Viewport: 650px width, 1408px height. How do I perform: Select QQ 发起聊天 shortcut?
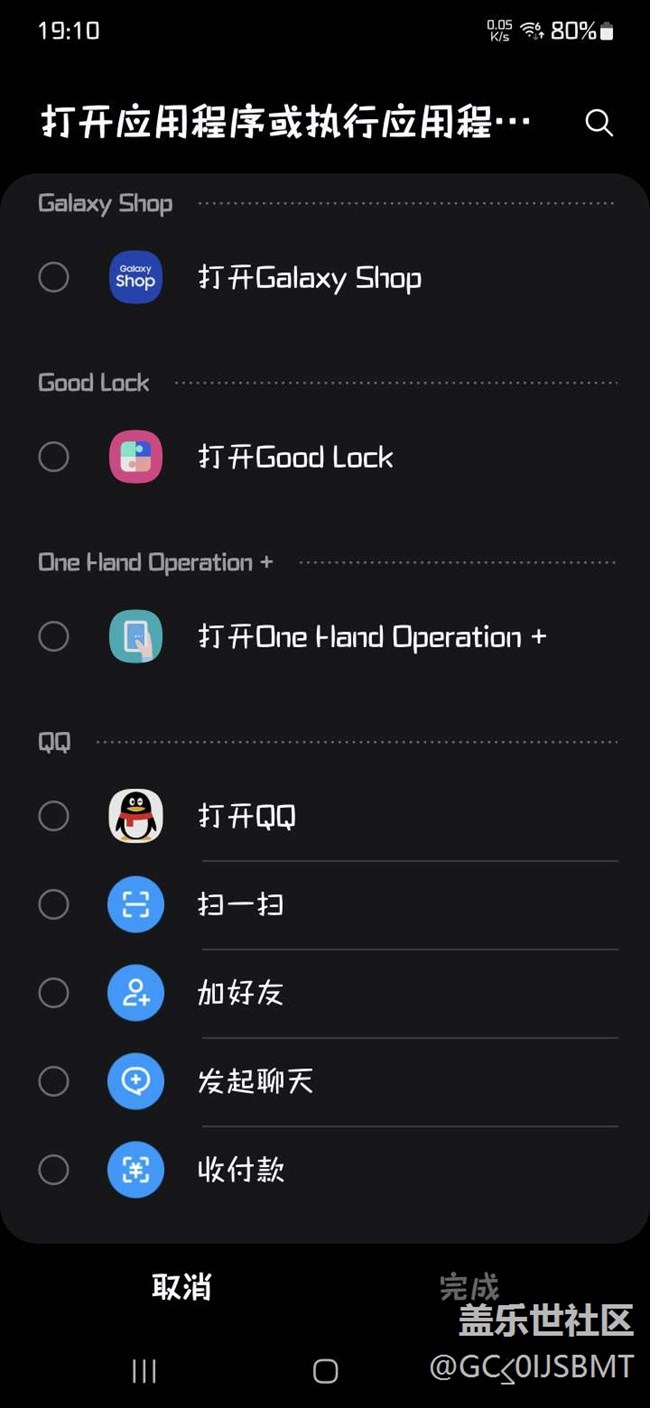pos(54,1081)
